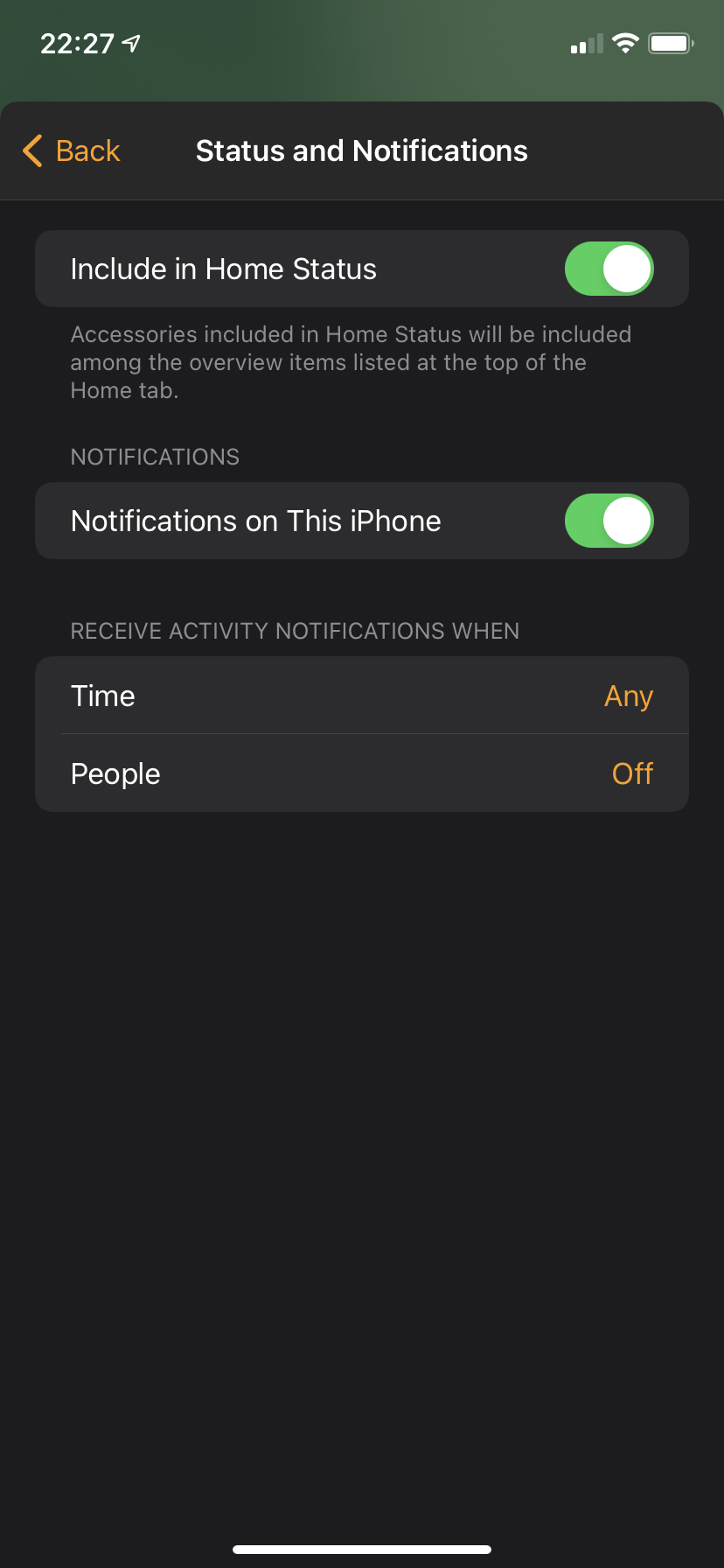The height and width of the screenshot is (1568, 724).
Task: Tap Off next to People
Action: coord(632,773)
